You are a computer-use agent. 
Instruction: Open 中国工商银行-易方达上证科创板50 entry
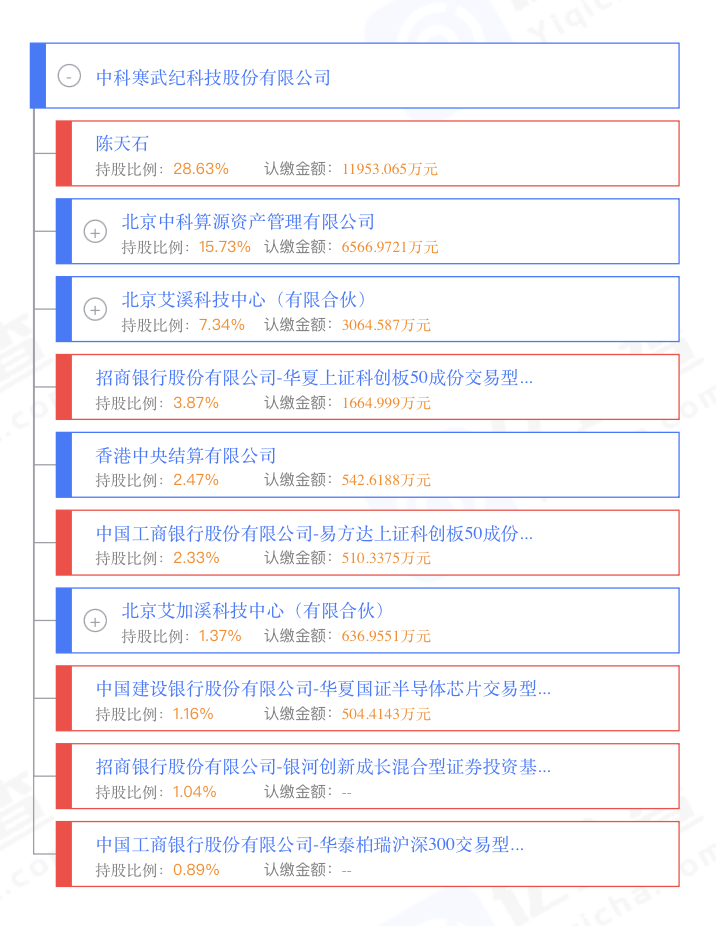coord(314,534)
